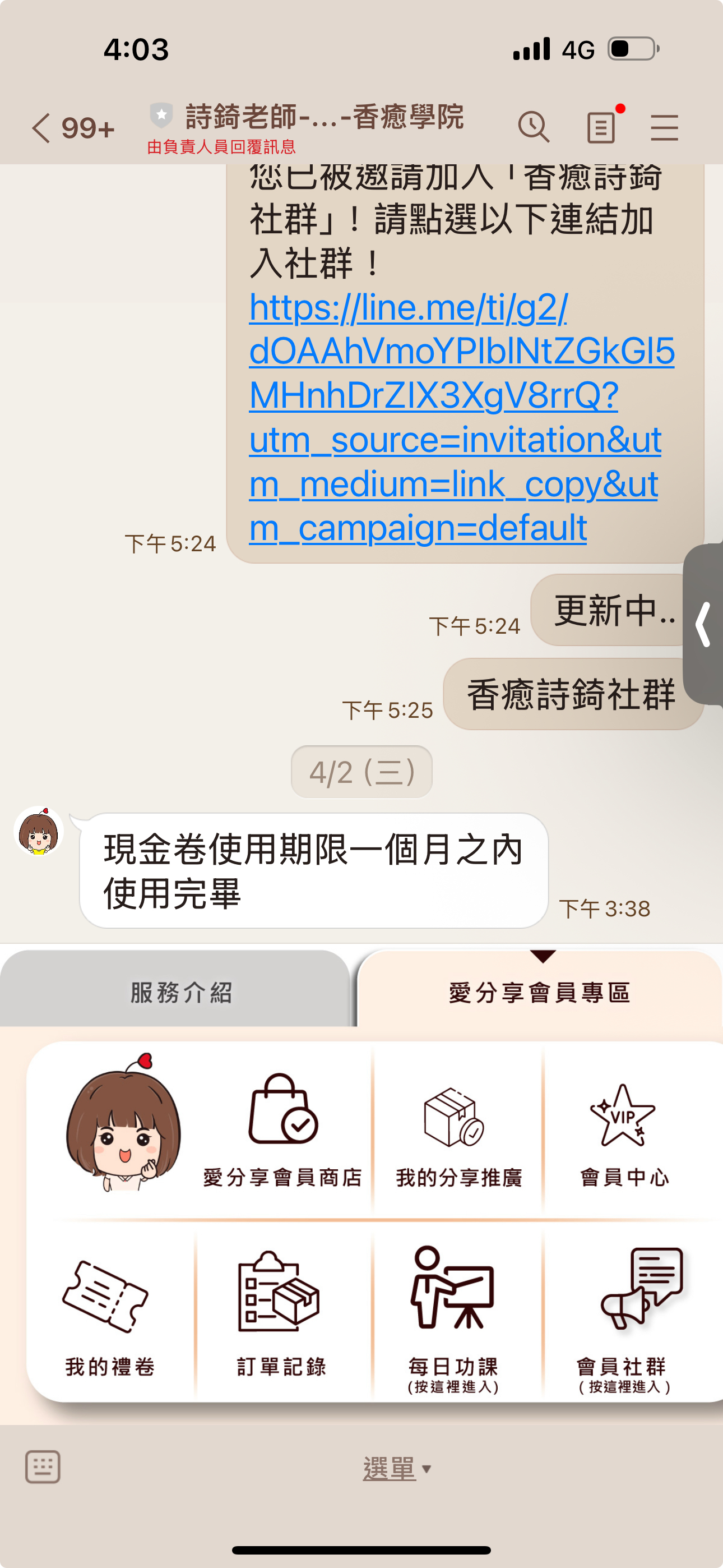Select 愛分享會員專區 tab

540,992
